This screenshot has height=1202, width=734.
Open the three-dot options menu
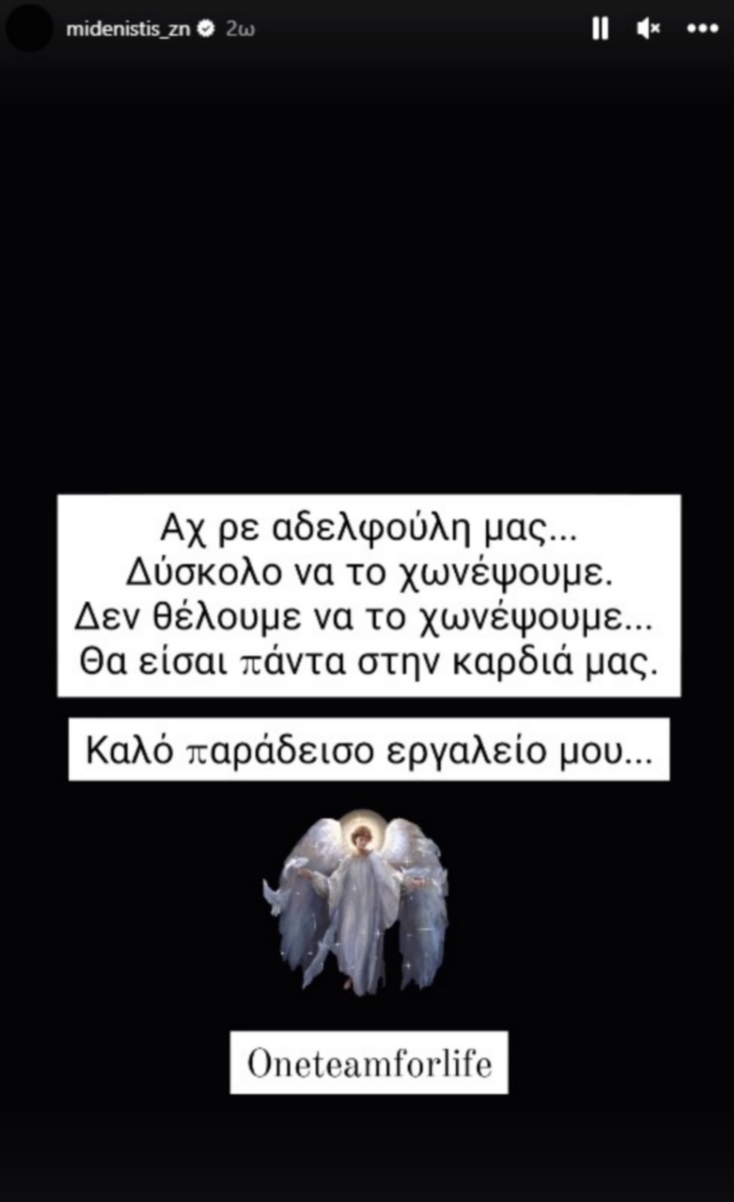pos(702,29)
